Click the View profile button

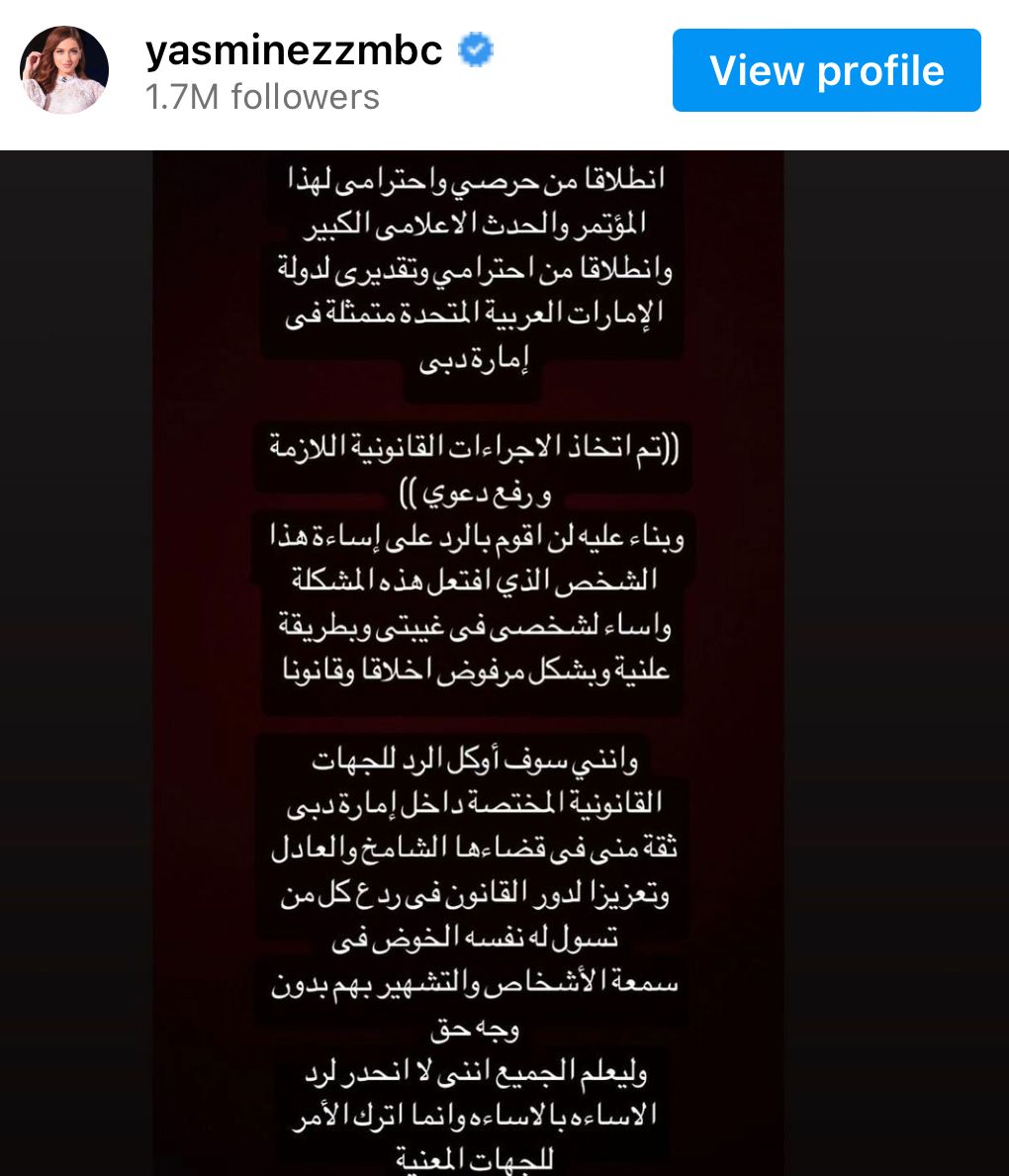[x=826, y=70]
